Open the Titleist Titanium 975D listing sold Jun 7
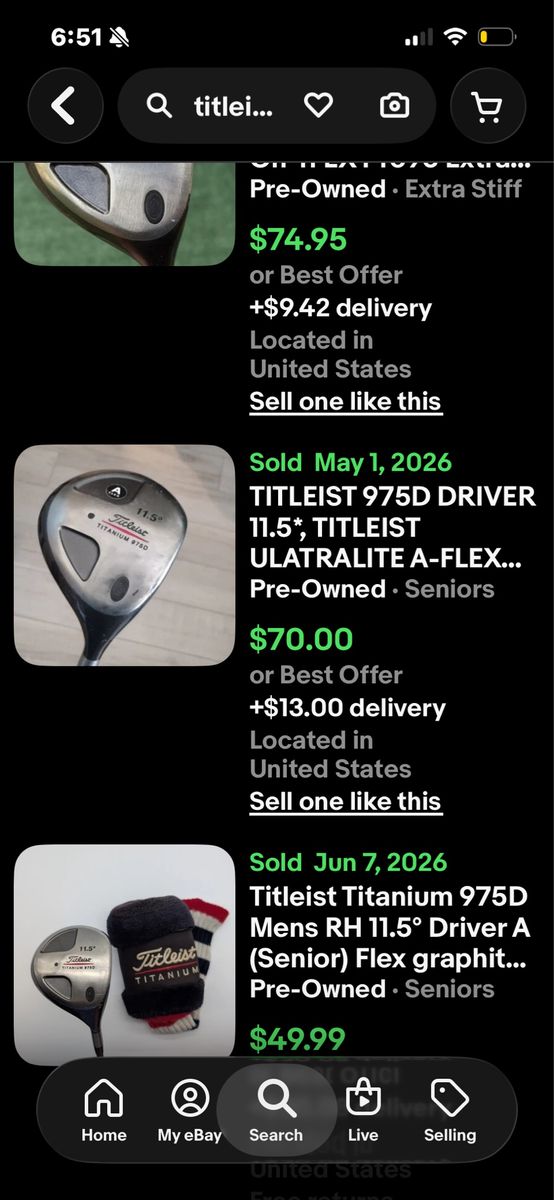 (390, 927)
